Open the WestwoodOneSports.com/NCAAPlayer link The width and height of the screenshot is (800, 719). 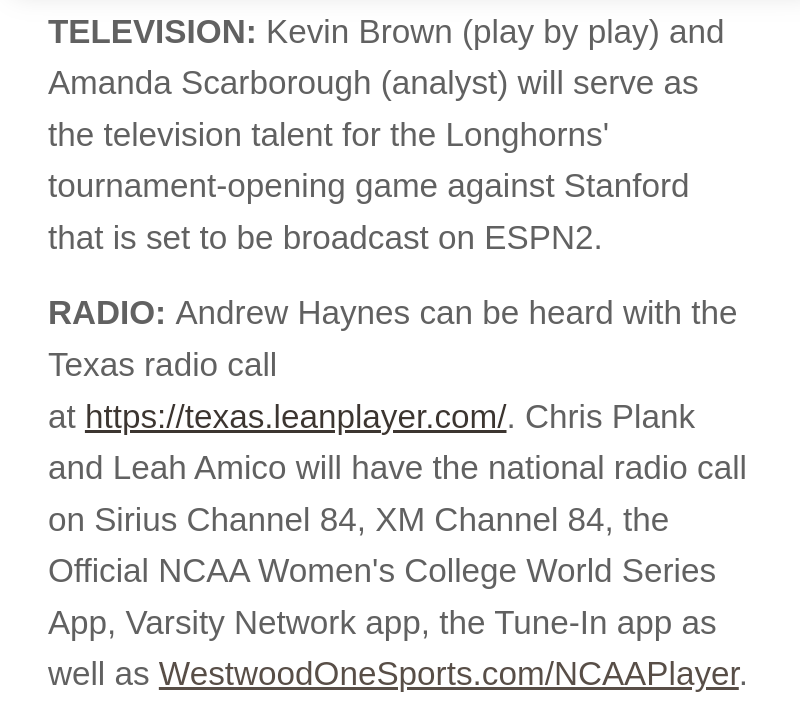[448, 673]
